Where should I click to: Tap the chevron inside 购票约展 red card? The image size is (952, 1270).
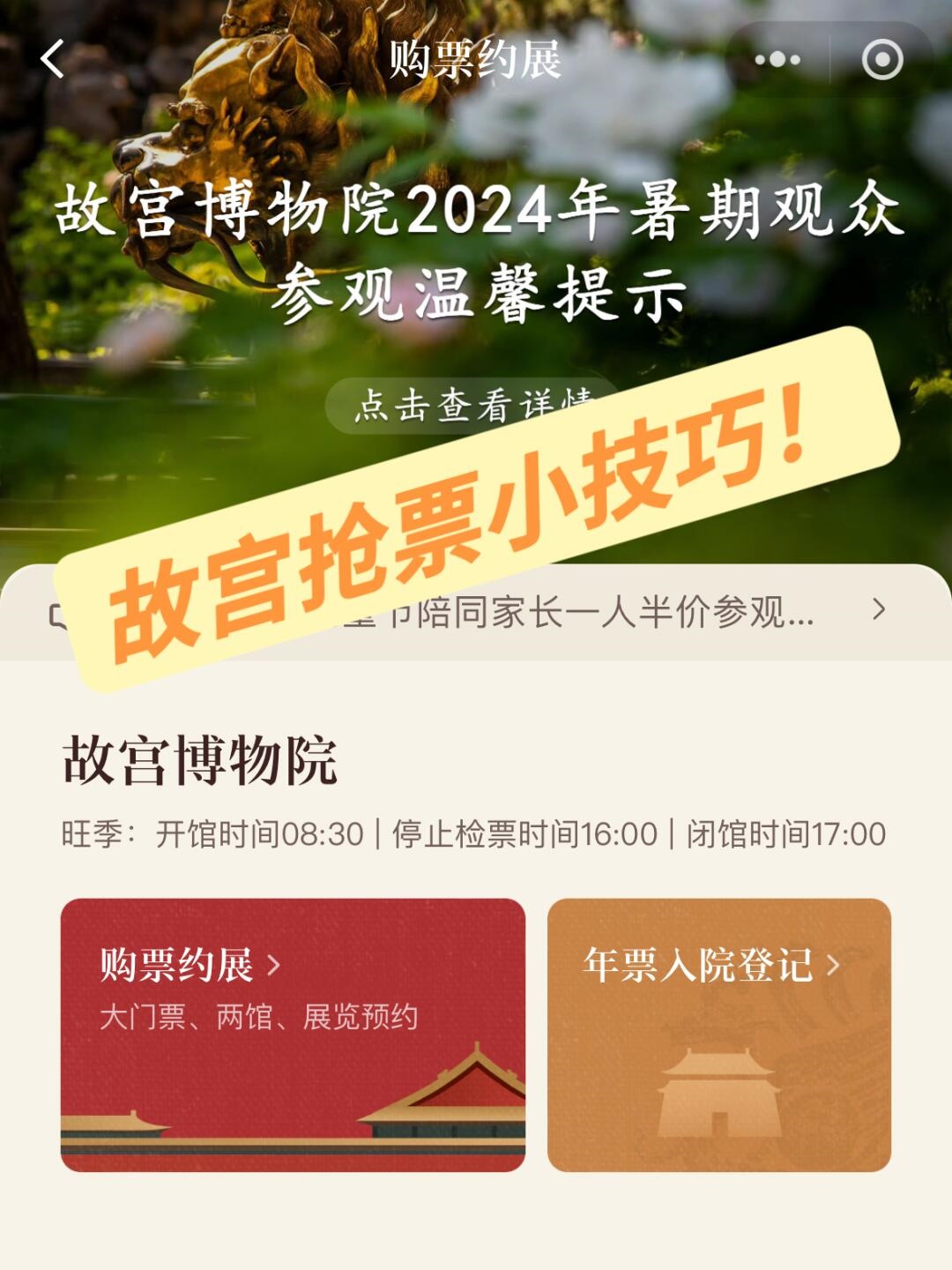pyautogui.click(x=276, y=964)
